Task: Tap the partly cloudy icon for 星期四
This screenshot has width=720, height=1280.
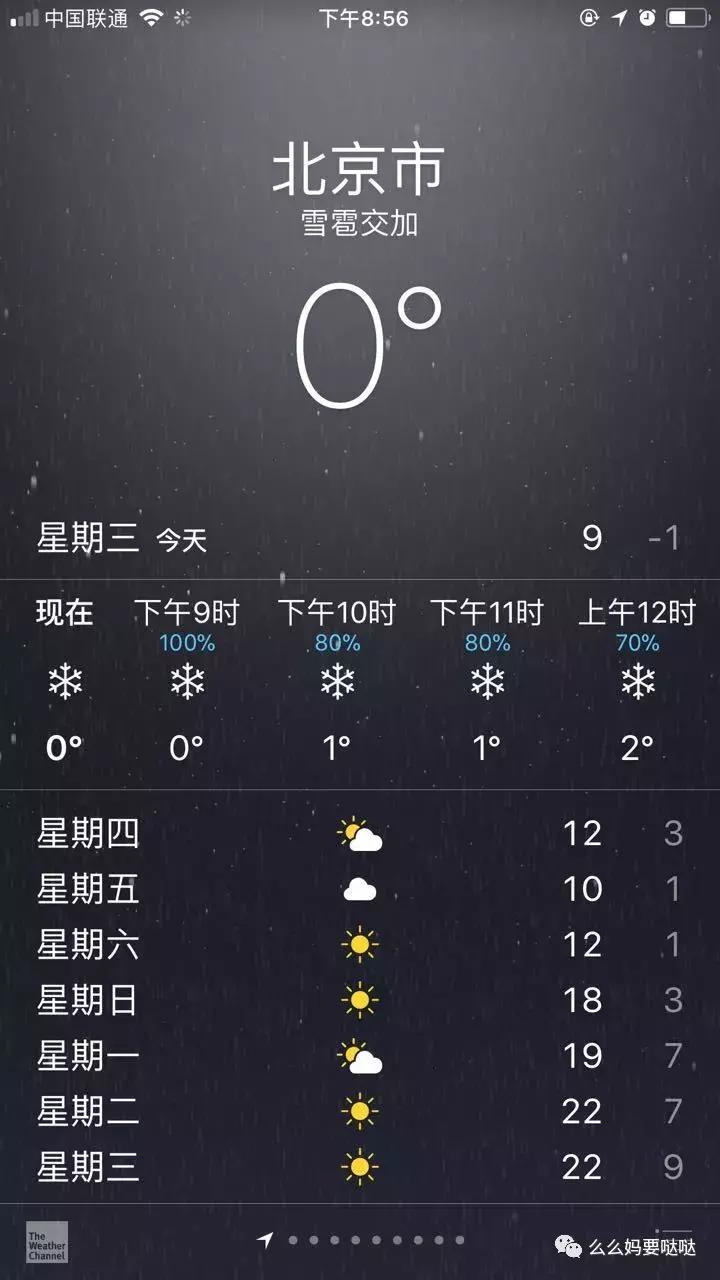Action: (360, 833)
